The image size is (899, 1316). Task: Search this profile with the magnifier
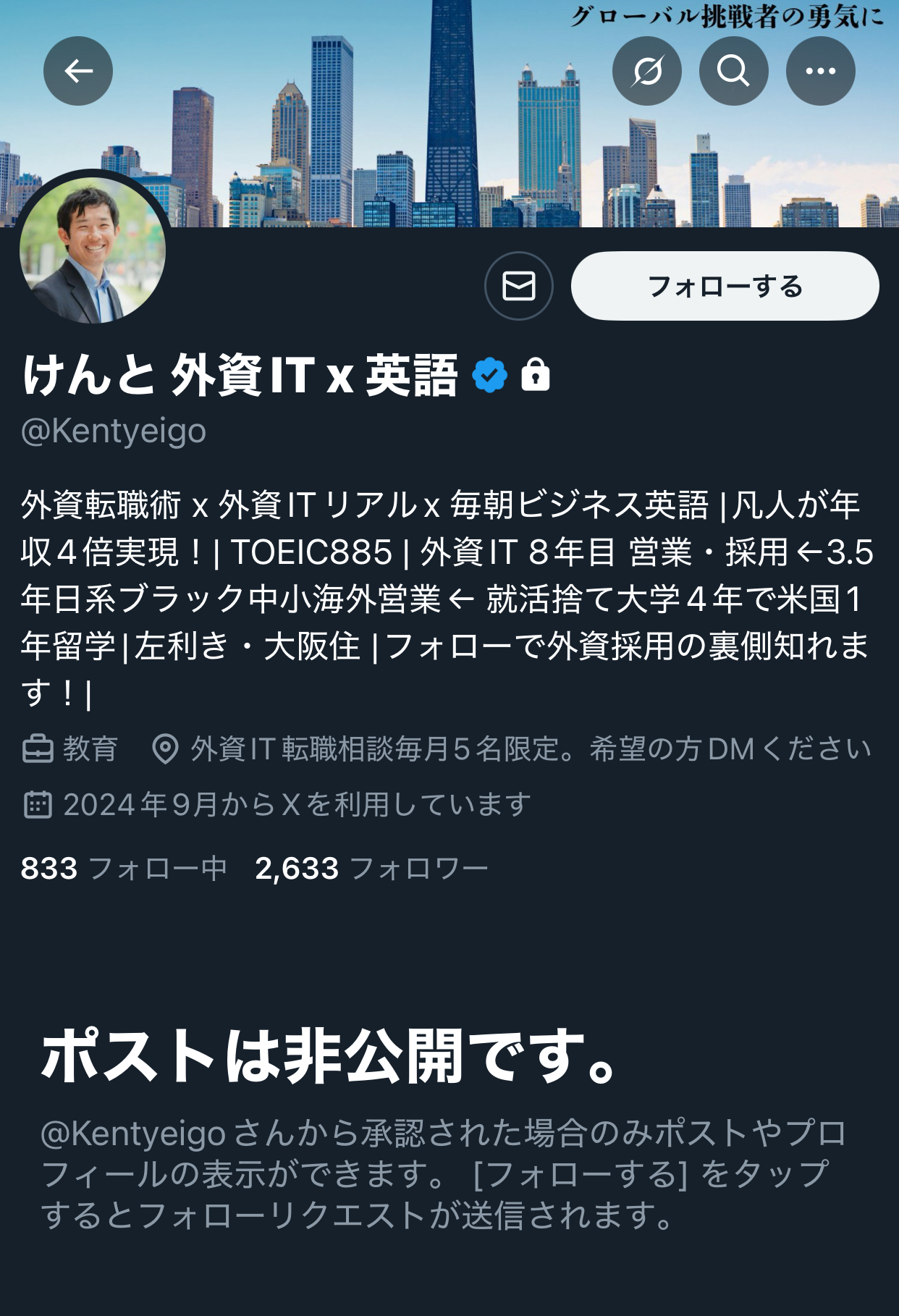click(x=733, y=71)
